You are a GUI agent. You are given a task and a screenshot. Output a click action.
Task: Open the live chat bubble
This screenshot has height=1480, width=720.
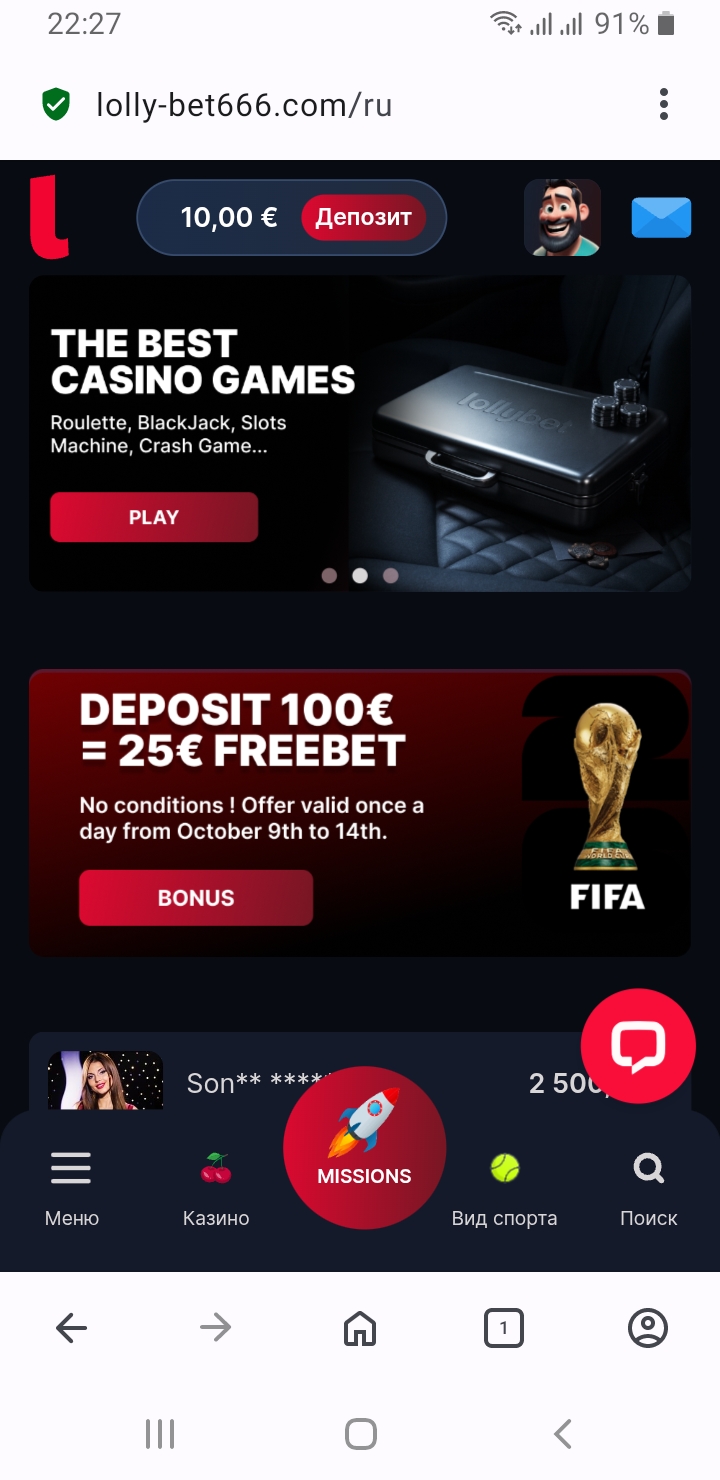[638, 1046]
